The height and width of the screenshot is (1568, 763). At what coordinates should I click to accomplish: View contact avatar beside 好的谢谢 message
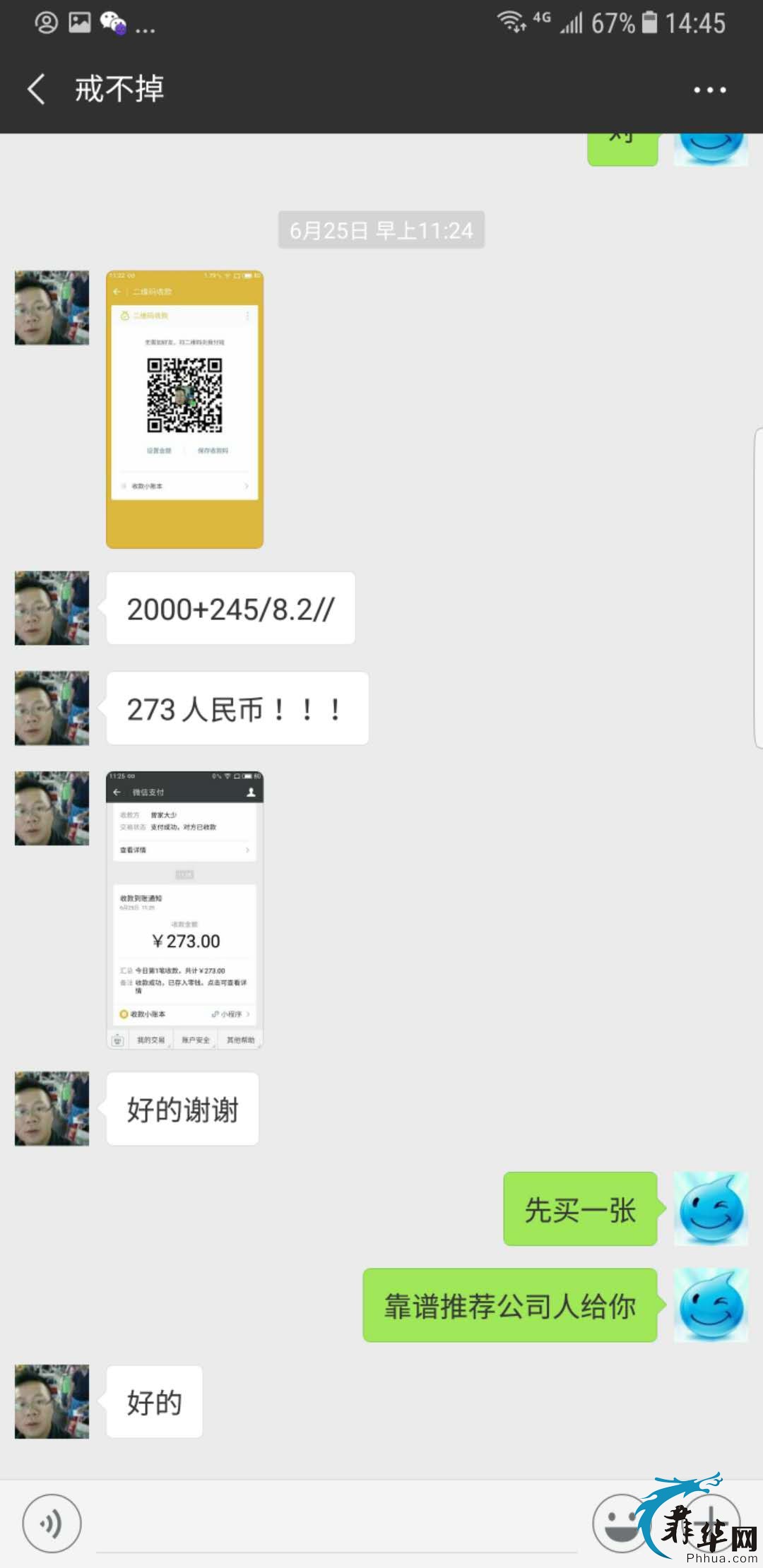[x=52, y=1108]
